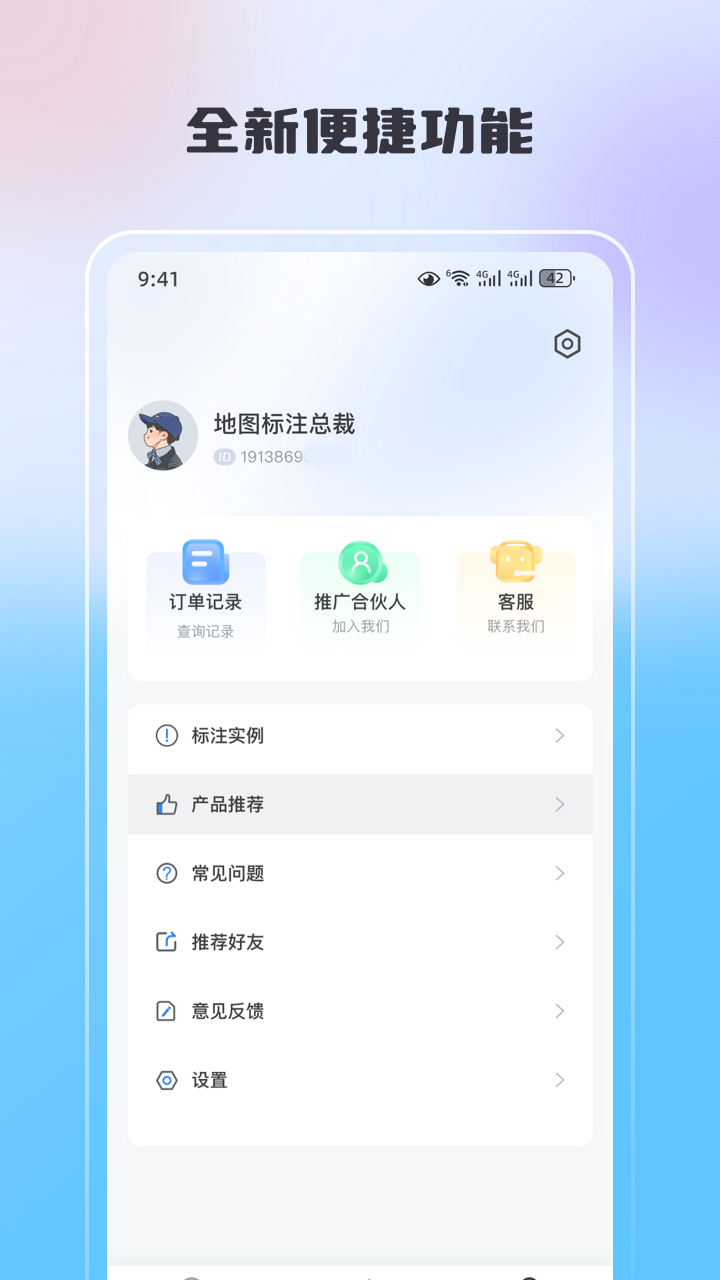The width and height of the screenshot is (720, 1280).
Task: Toggle the eye icon in the status bar
Action: [x=428, y=280]
